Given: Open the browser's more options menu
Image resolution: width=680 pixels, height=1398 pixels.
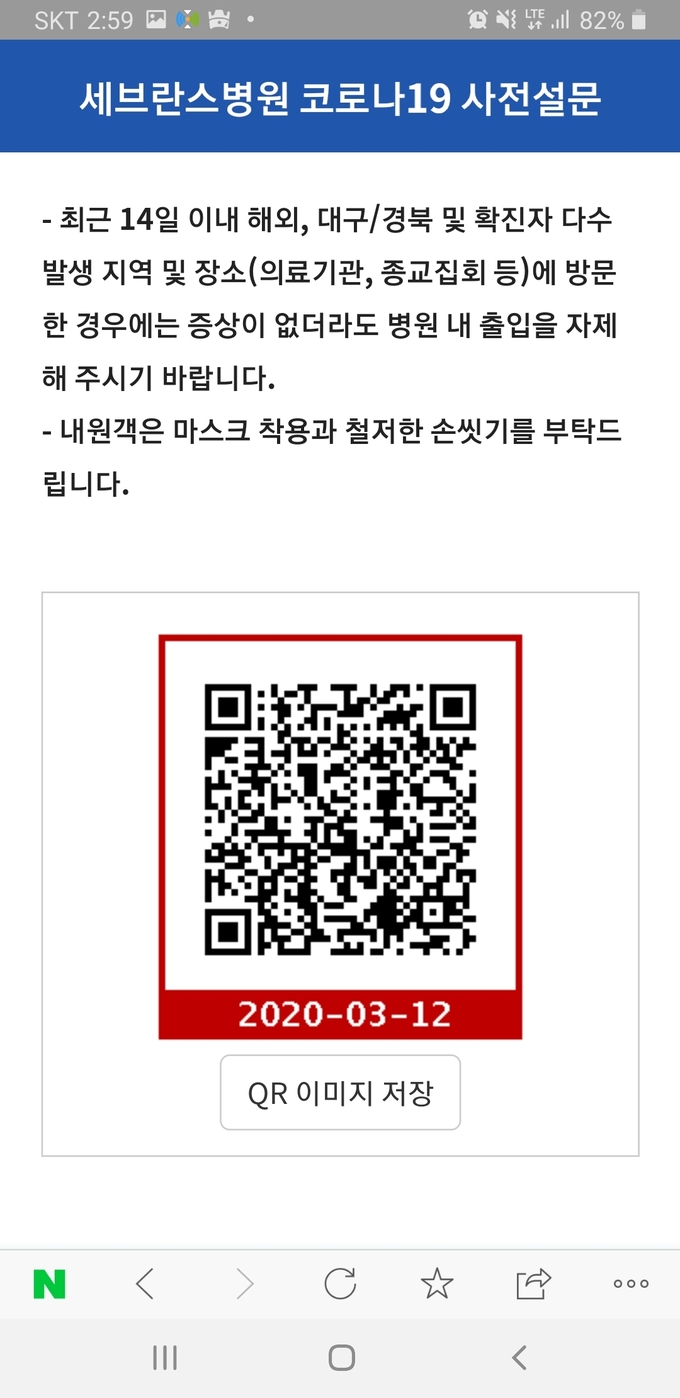Looking at the screenshot, I should [x=631, y=1284].
